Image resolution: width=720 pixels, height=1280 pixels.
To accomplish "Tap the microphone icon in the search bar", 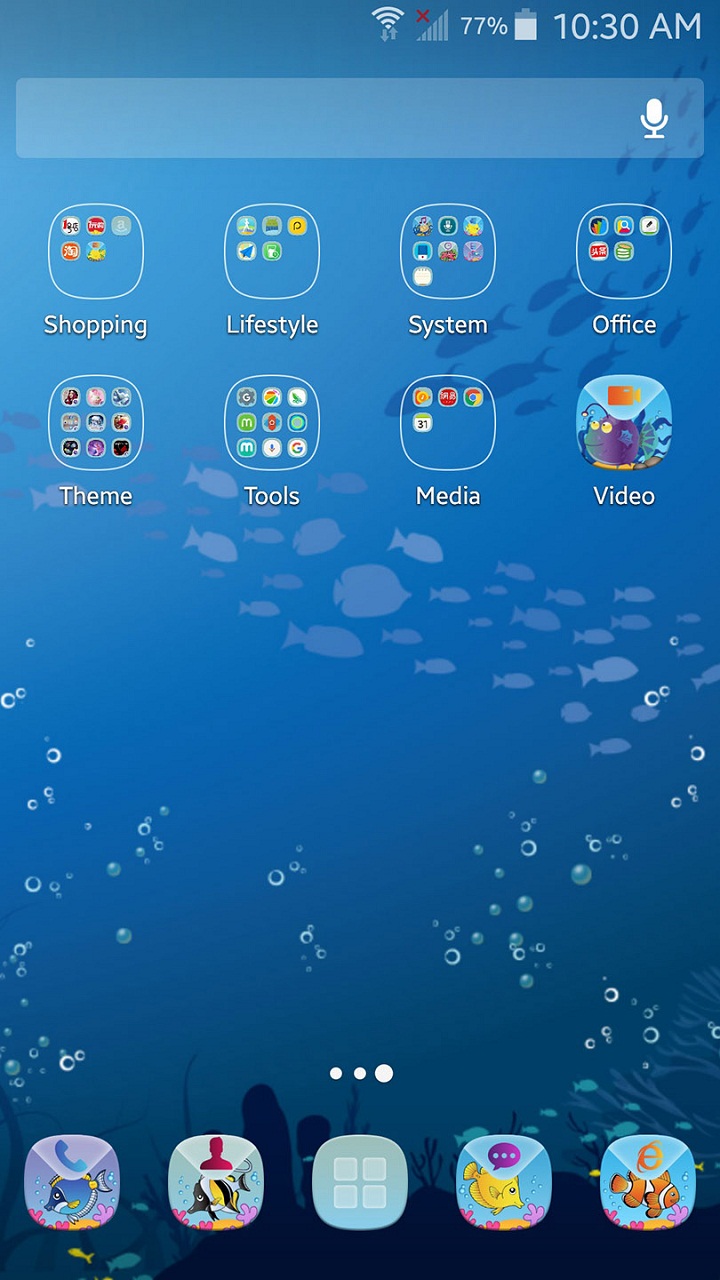I will (x=655, y=118).
